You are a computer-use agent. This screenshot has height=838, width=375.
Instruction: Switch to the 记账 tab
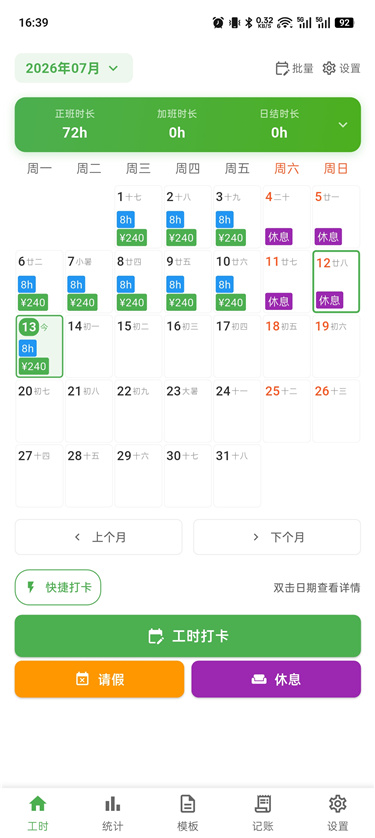point(263,813)
